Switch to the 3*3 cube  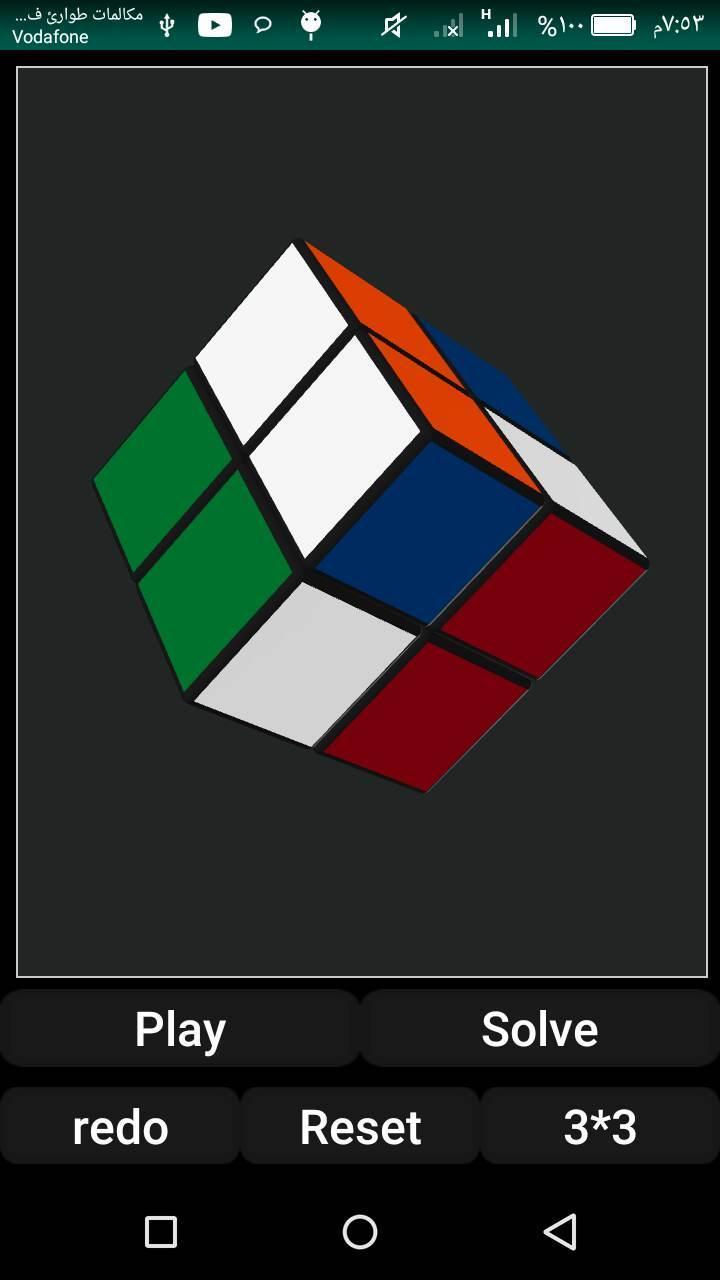[x=600, y=1127]
